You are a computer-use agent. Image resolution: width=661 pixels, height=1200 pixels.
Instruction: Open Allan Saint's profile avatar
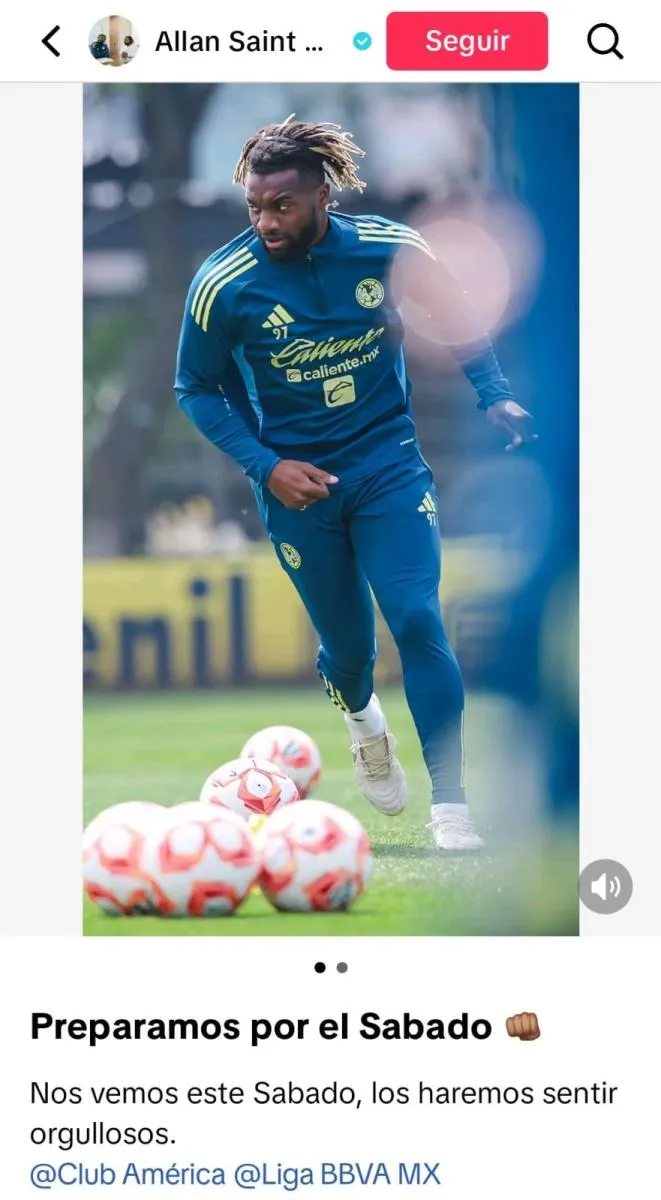pos(113,41)
